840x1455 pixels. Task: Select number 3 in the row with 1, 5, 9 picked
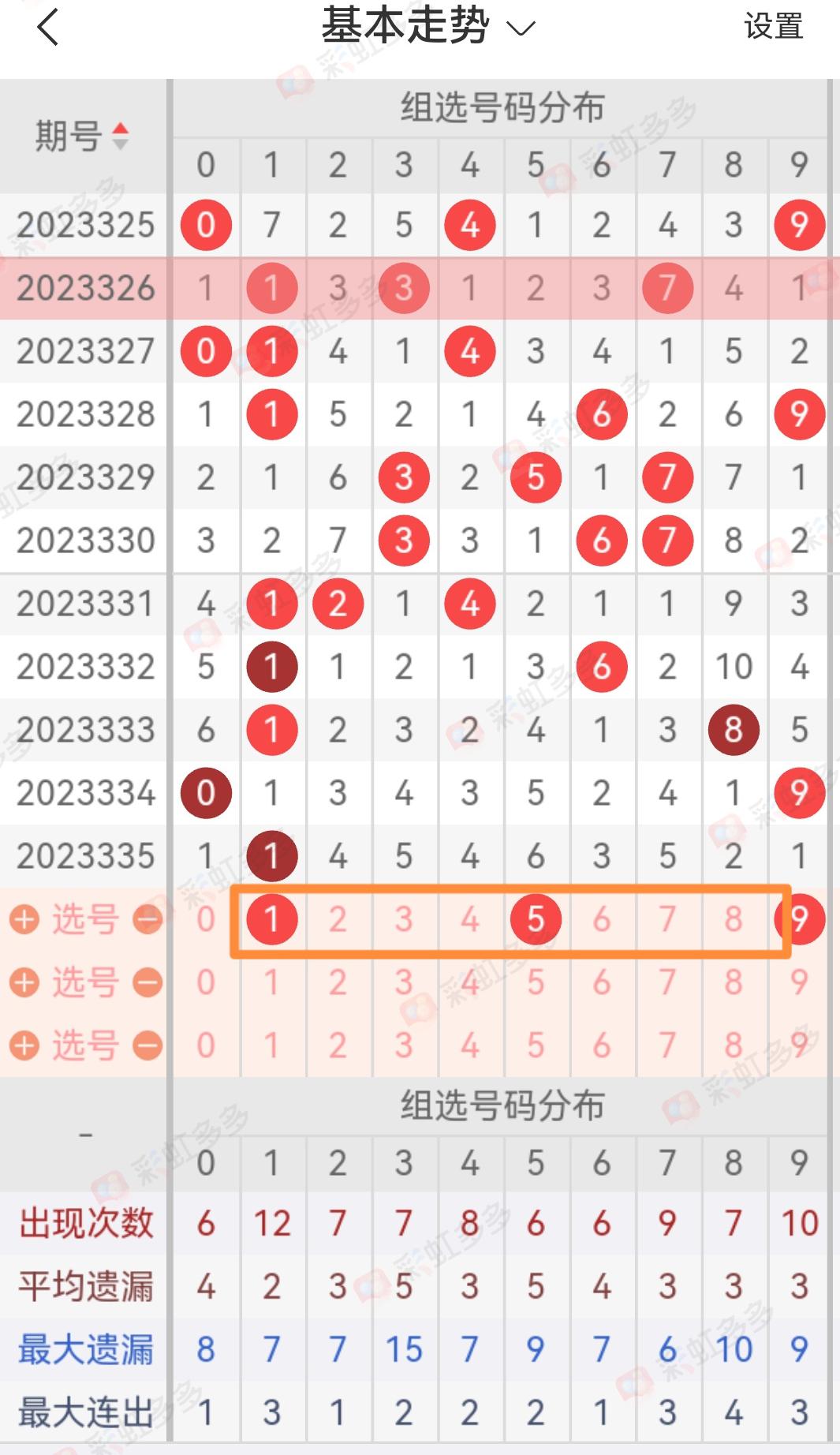[404, 919]
